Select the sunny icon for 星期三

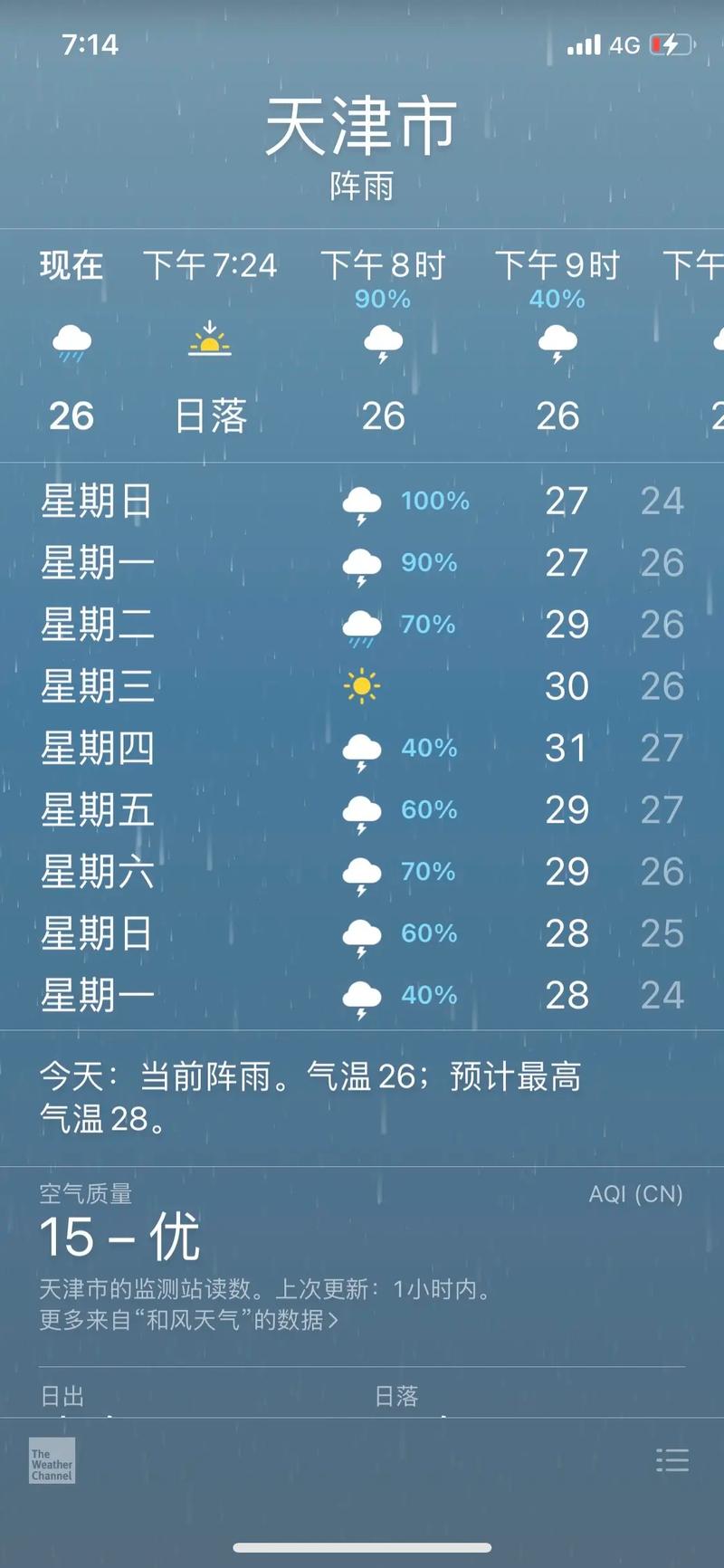point(362,686)
